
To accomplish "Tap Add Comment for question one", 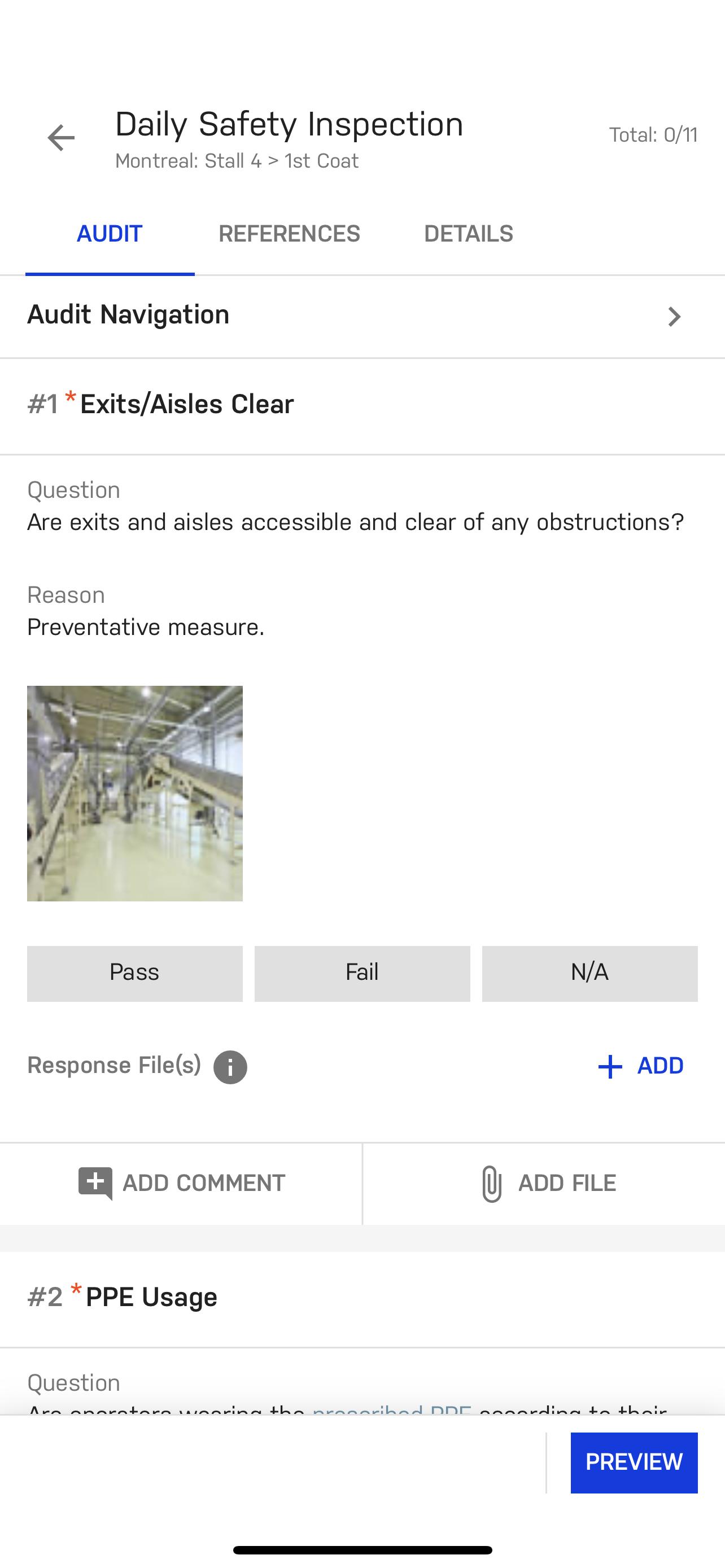I will coord(181,1183).
